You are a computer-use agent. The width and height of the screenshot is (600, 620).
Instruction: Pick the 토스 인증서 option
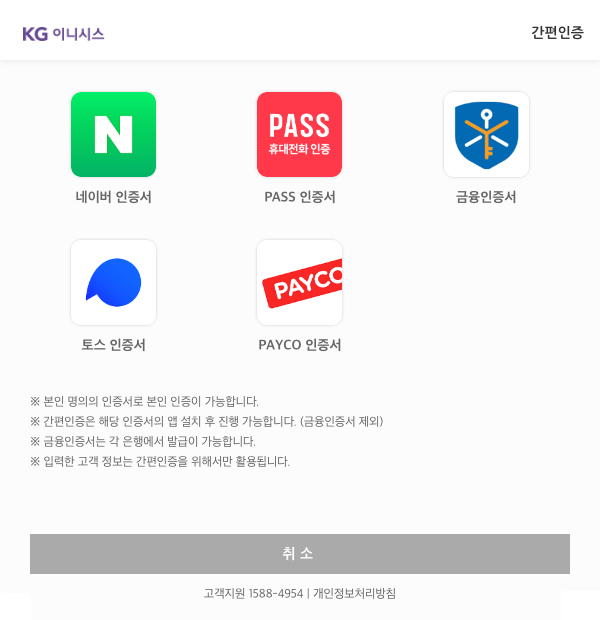pyautogui.click(x=113, y=283)
